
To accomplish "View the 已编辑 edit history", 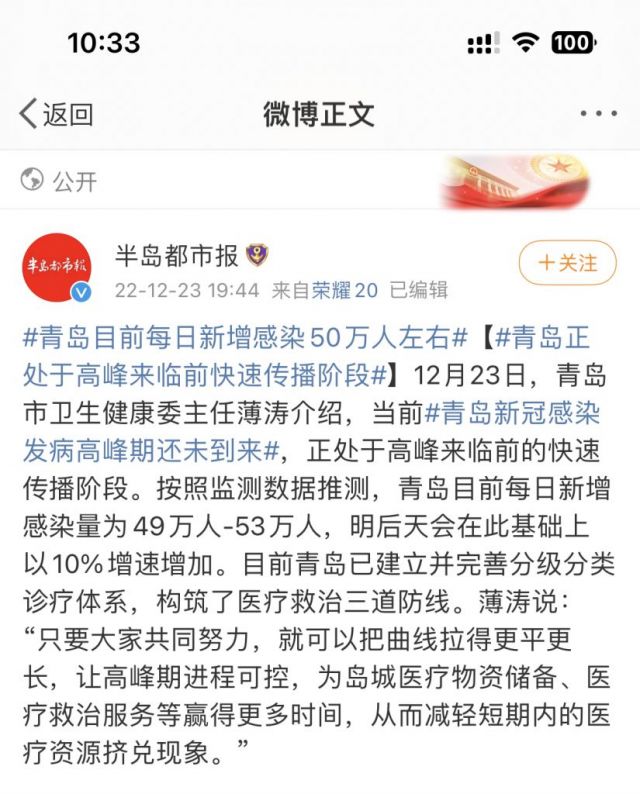I will [x=418, y=291].
